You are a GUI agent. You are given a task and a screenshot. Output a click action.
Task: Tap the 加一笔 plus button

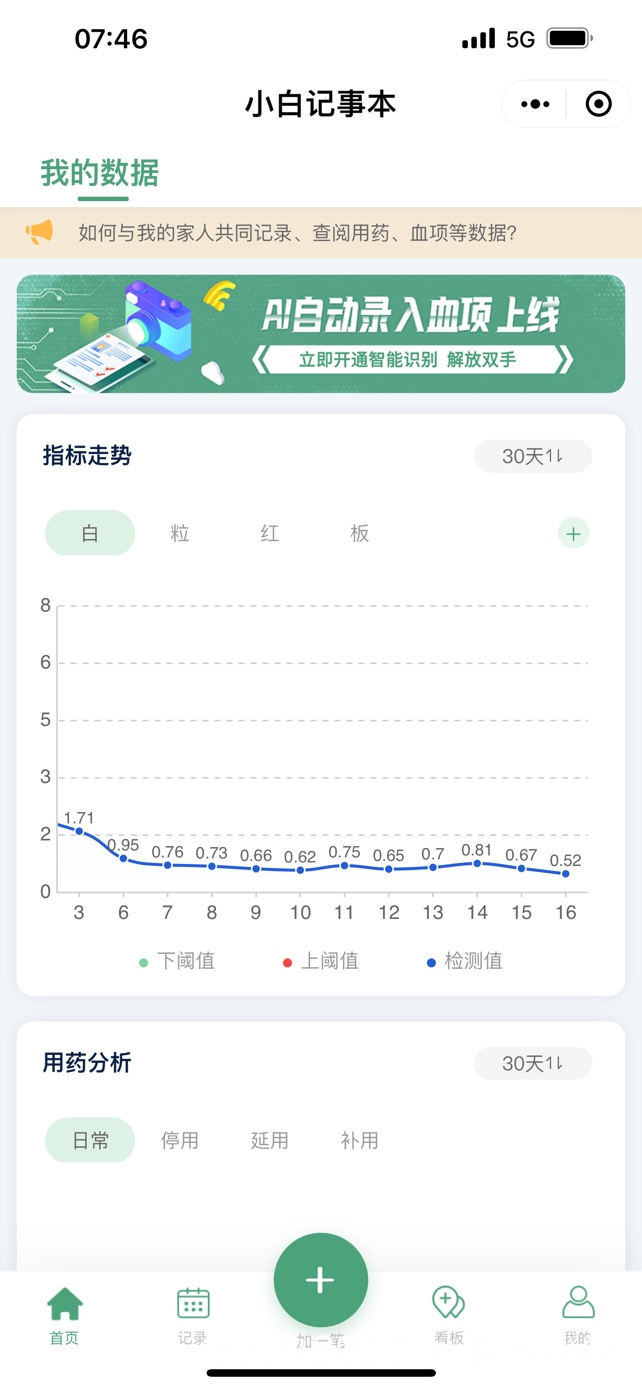click(x=321, y=1280)
